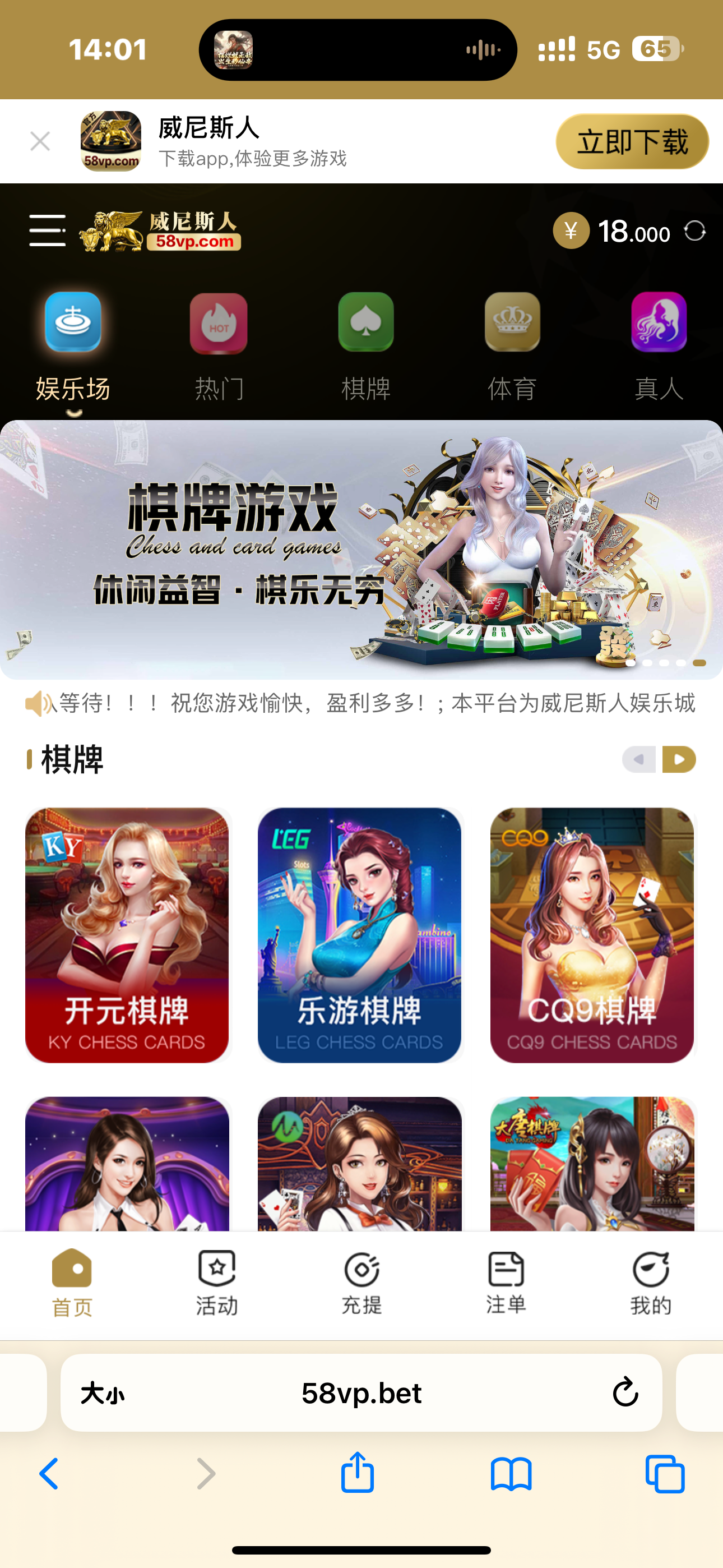The image size is (723, 1568).
Task: Open the 充提 deposit and withdraw tab
Action: click(x=361, y=1282)
